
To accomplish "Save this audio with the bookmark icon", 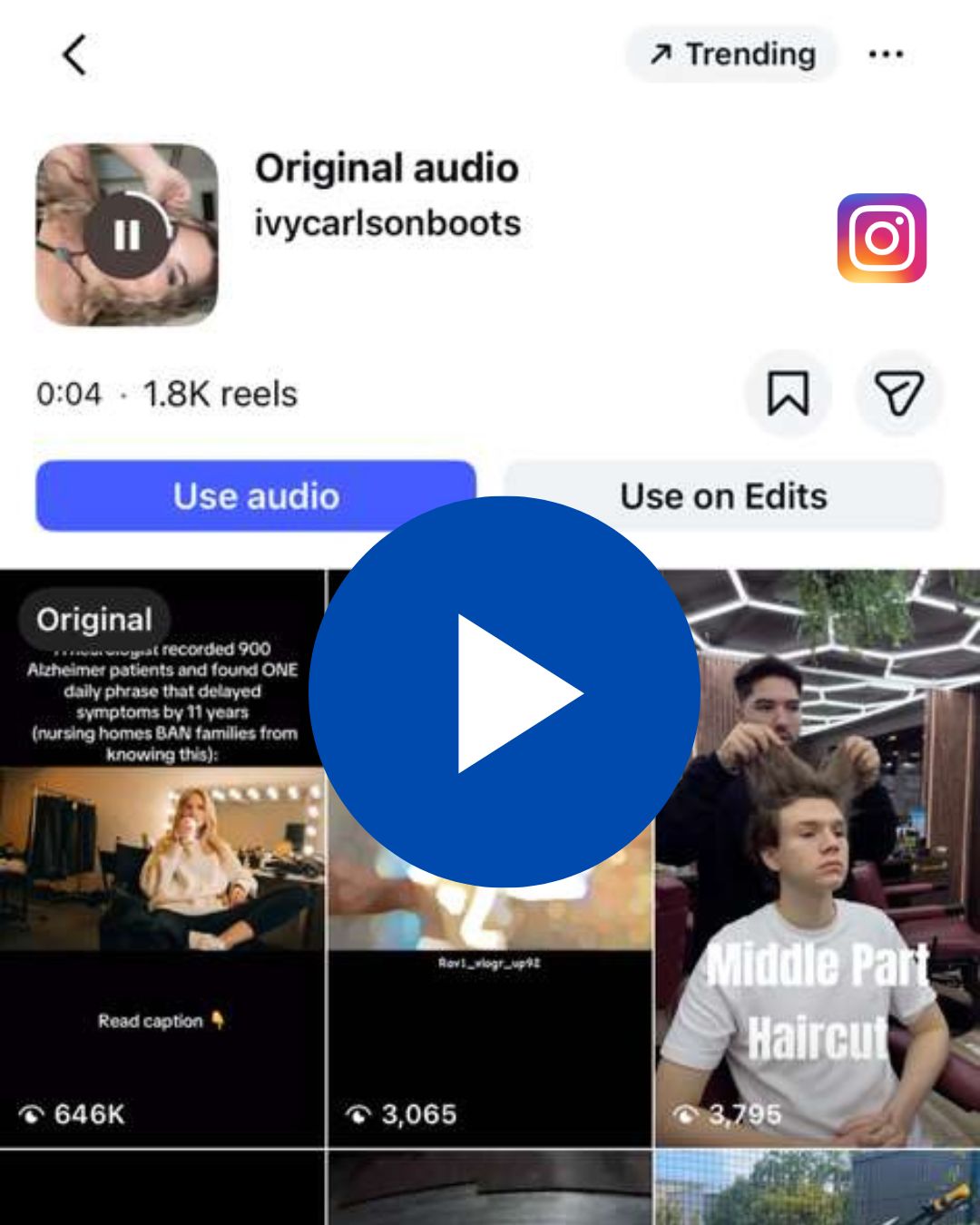I will [788, 394].
